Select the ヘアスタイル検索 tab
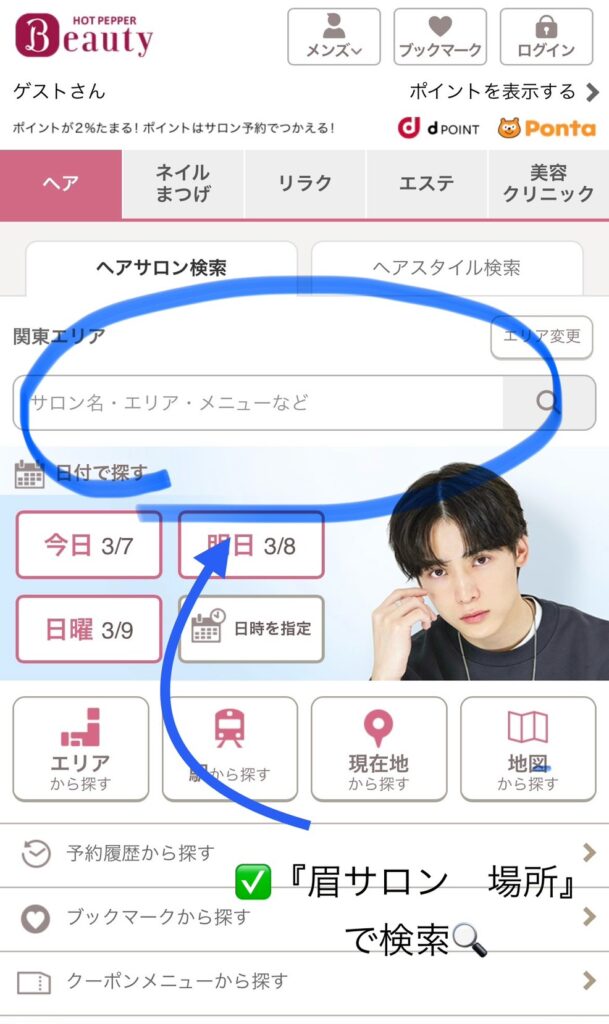Image resolution: width=609 pixels, height=1024 pixels. [x=446, y=268]
